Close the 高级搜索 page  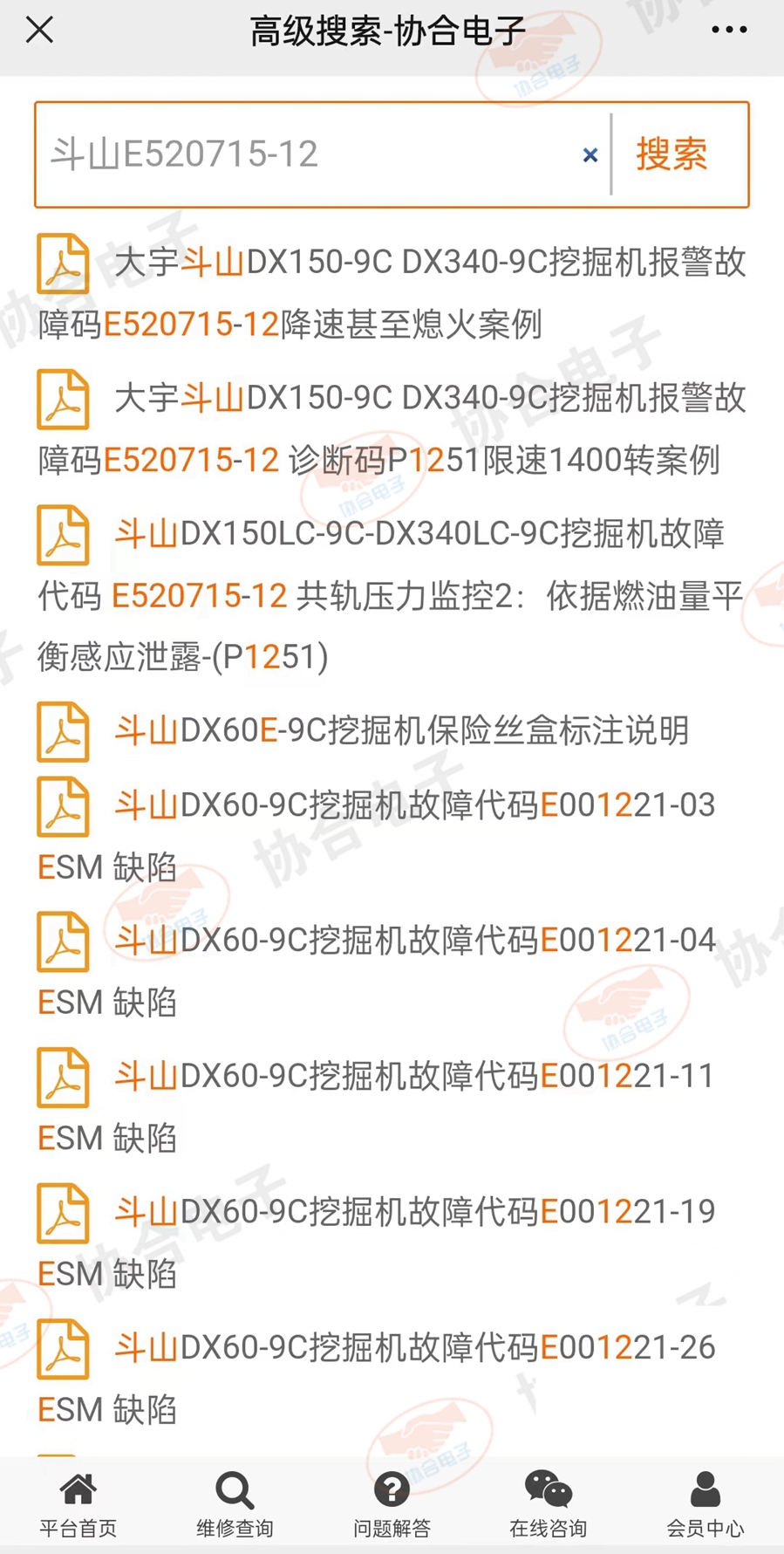click(x=40, y=30)
